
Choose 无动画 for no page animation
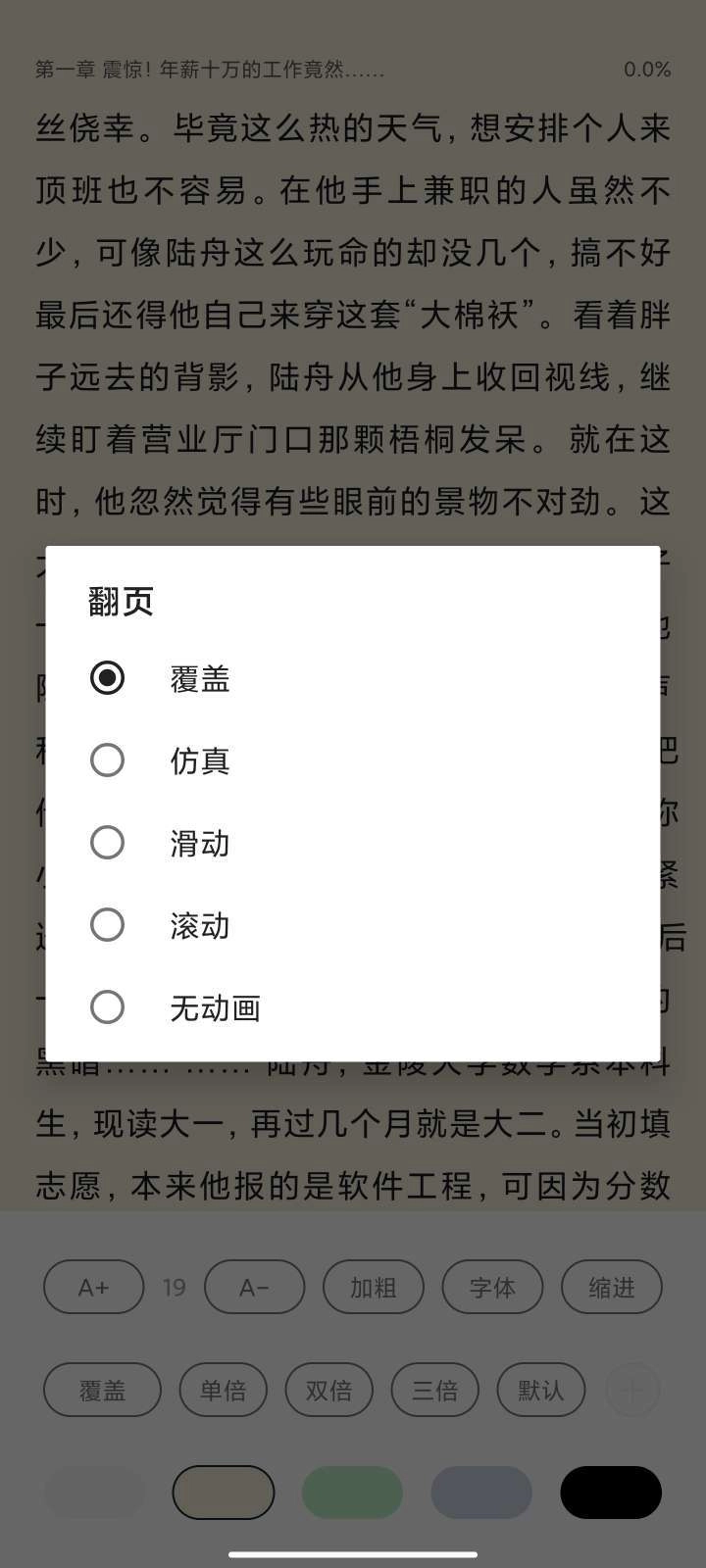pyautogui.click(x=352, y=1007)
